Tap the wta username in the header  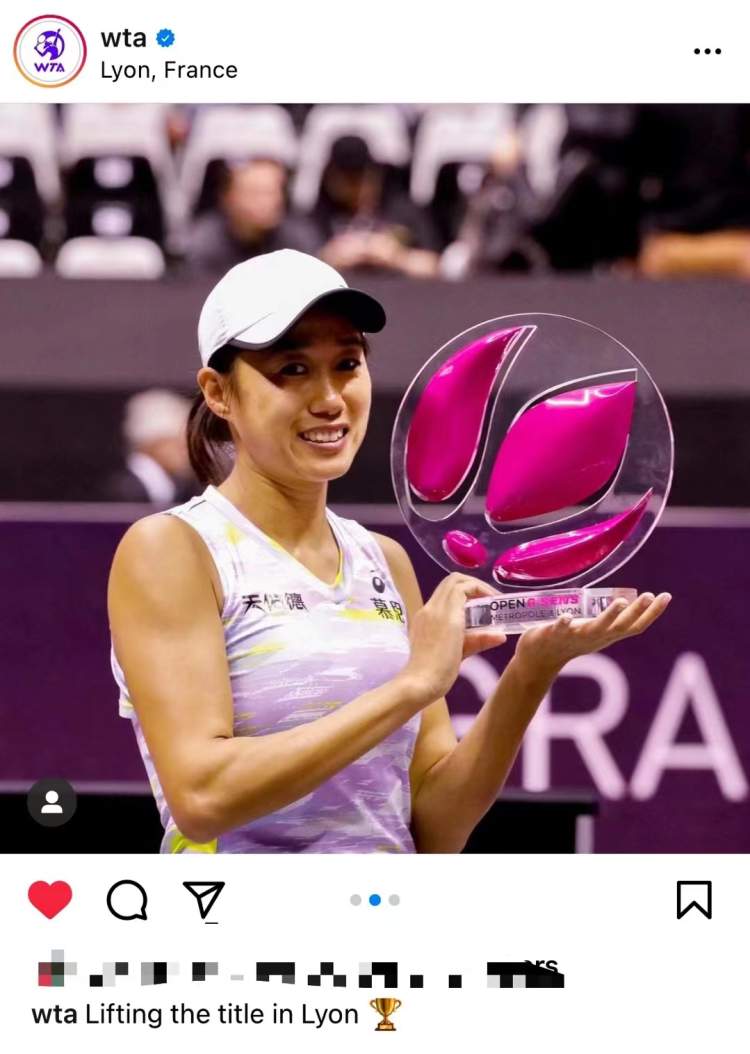[123, 38]
